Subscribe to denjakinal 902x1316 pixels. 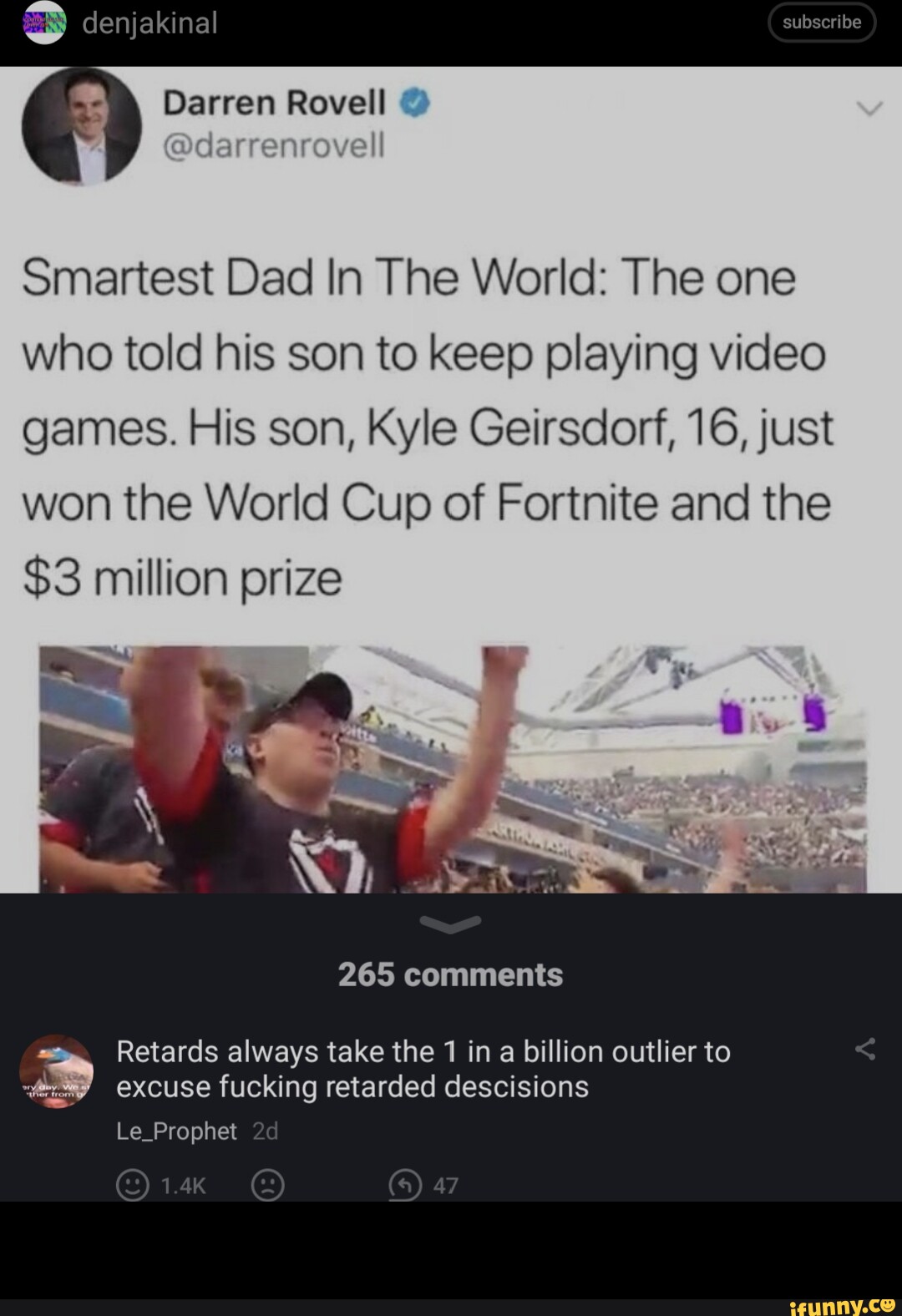(821, 23)
